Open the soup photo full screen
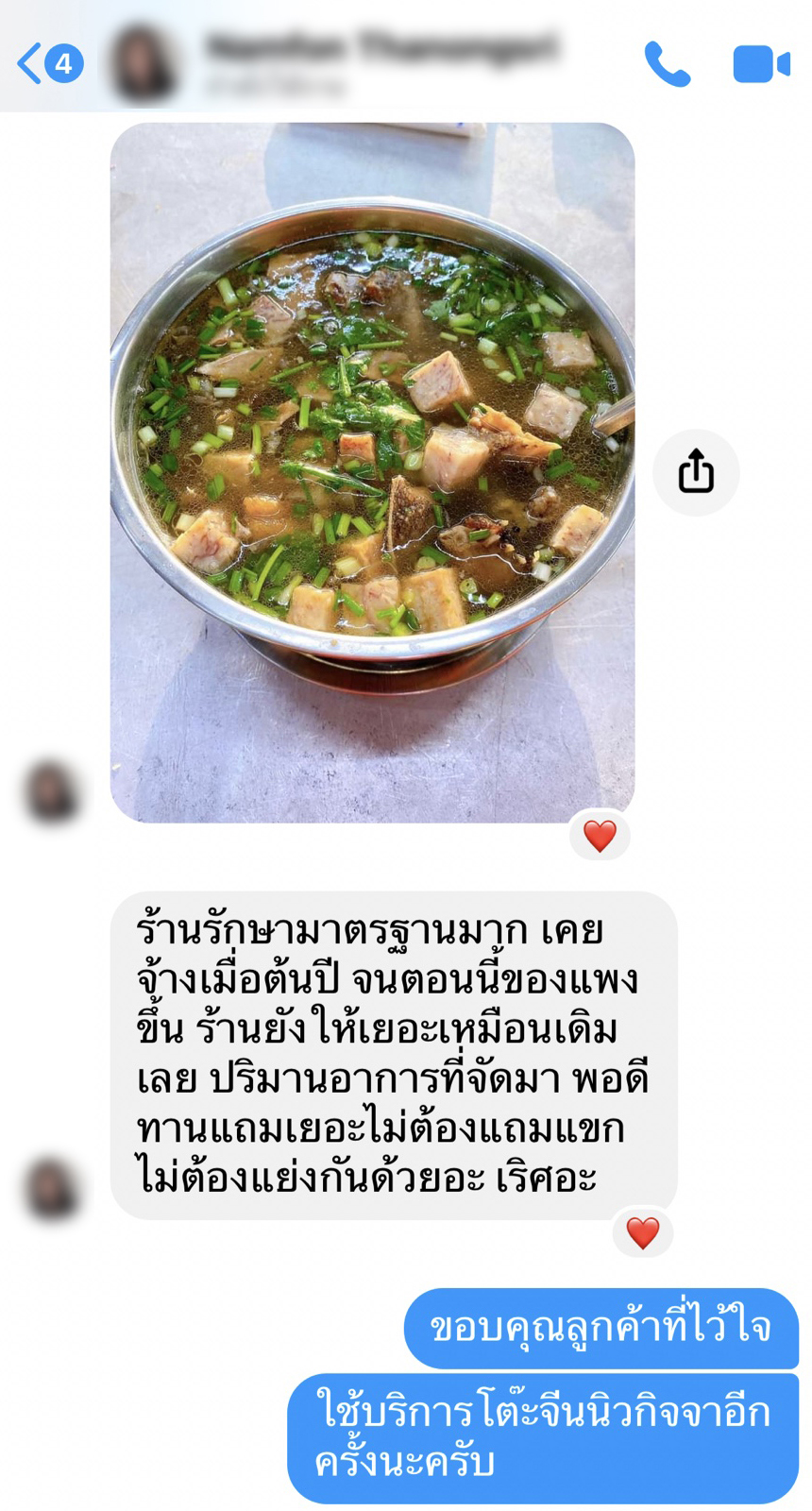The image size is (812, 1511). click(372, 472)
